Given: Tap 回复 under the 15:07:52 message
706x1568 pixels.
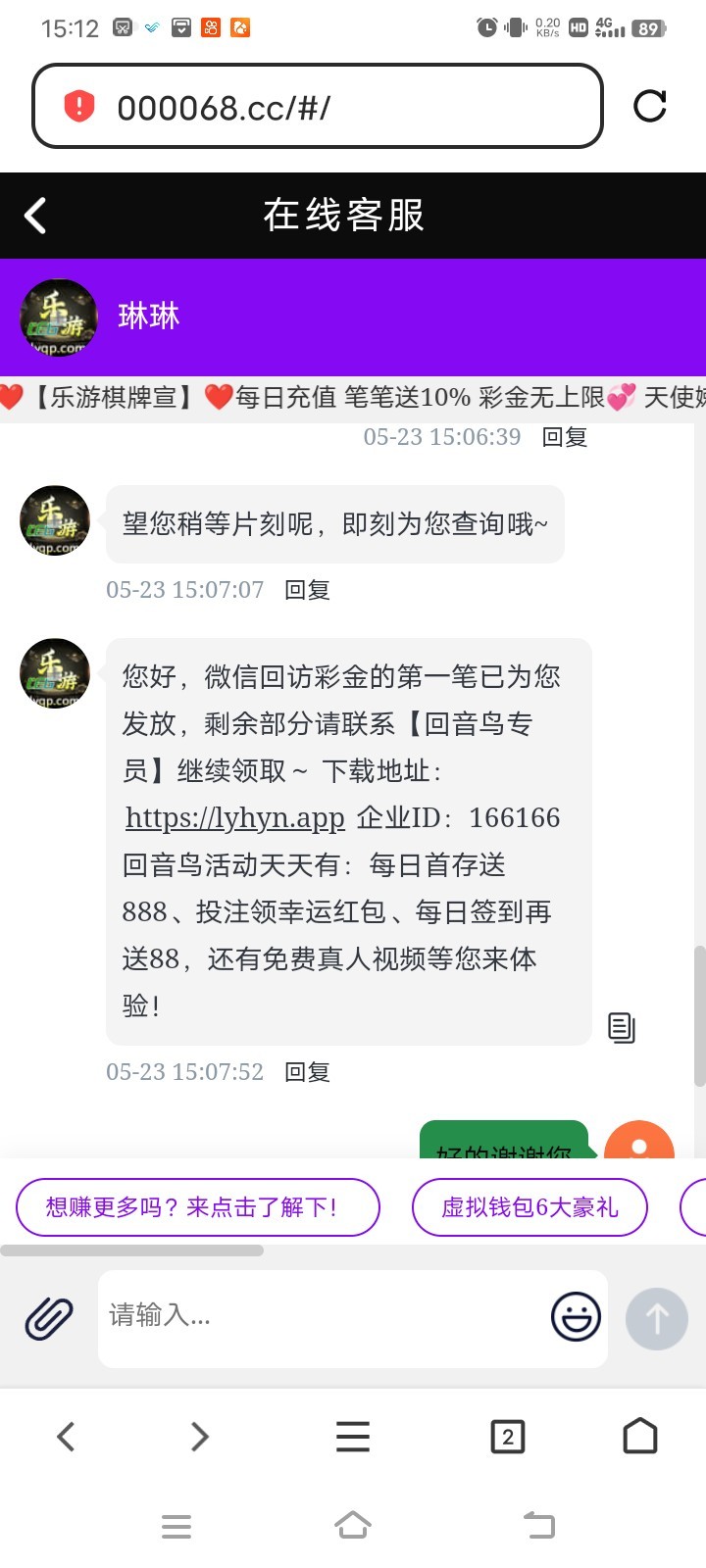Looking at the screenshot, I should (307, 1072).
